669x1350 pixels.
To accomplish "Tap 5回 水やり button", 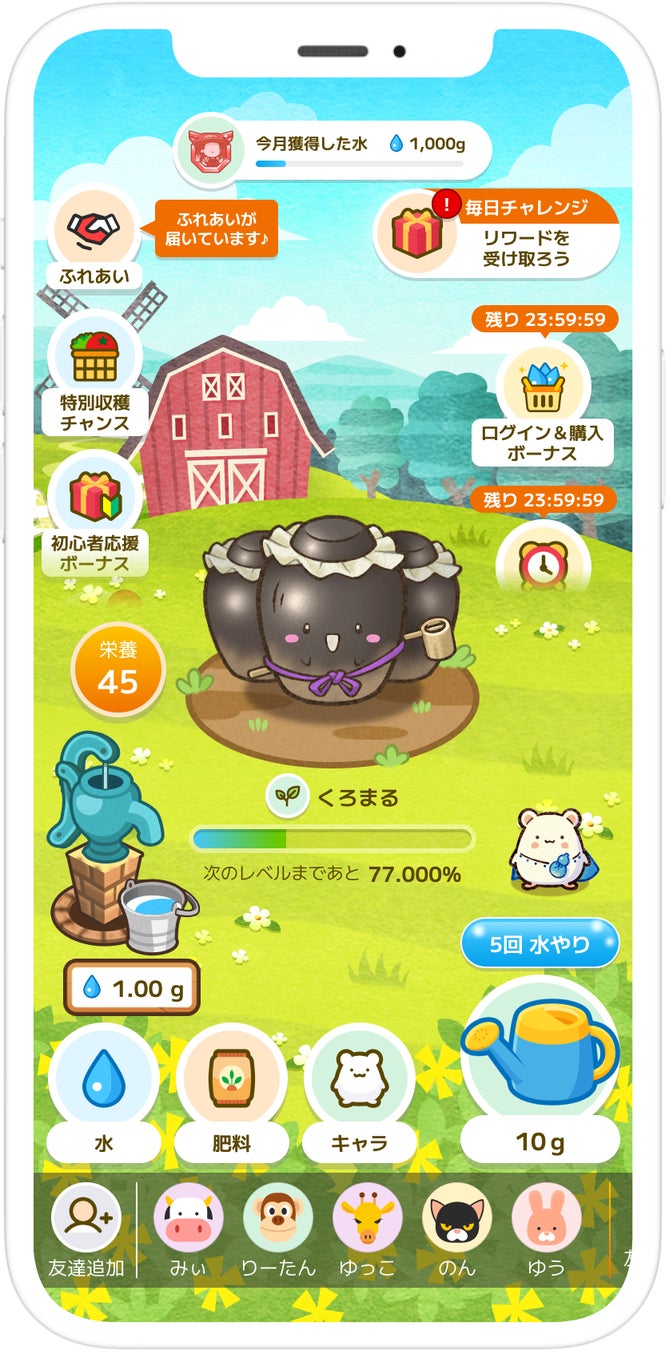I will point(540,944).
